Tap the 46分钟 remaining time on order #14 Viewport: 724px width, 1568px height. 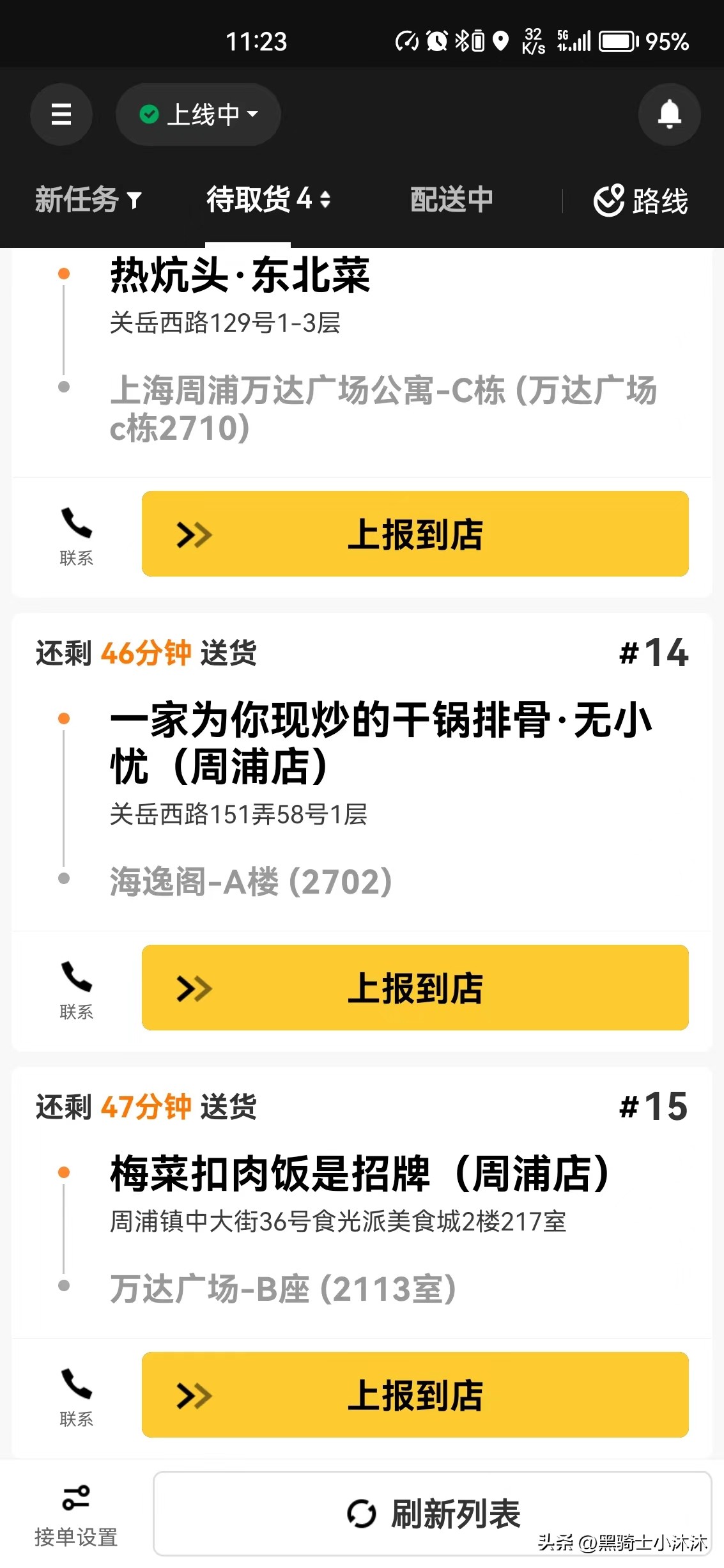point(146,653)
